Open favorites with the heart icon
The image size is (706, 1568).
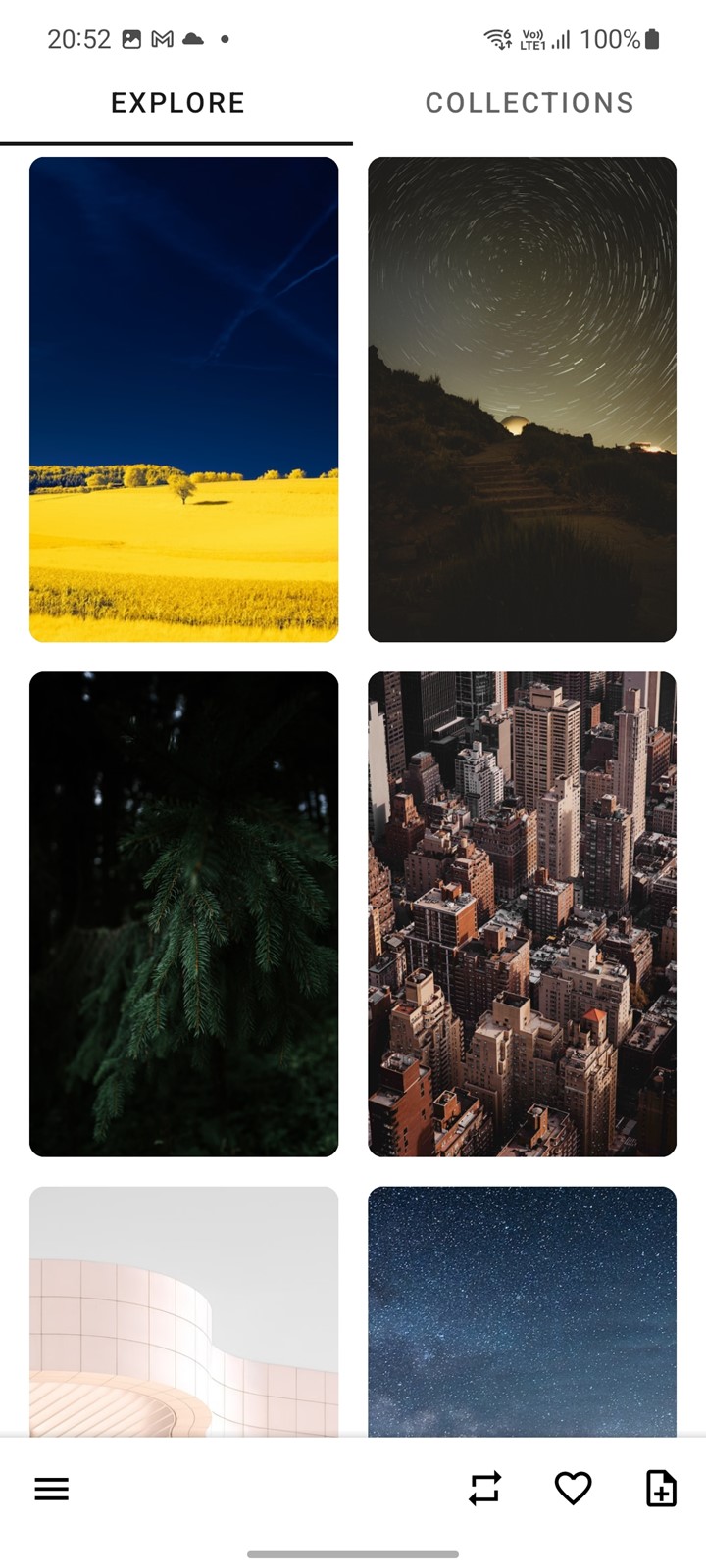pos(574,1489)
